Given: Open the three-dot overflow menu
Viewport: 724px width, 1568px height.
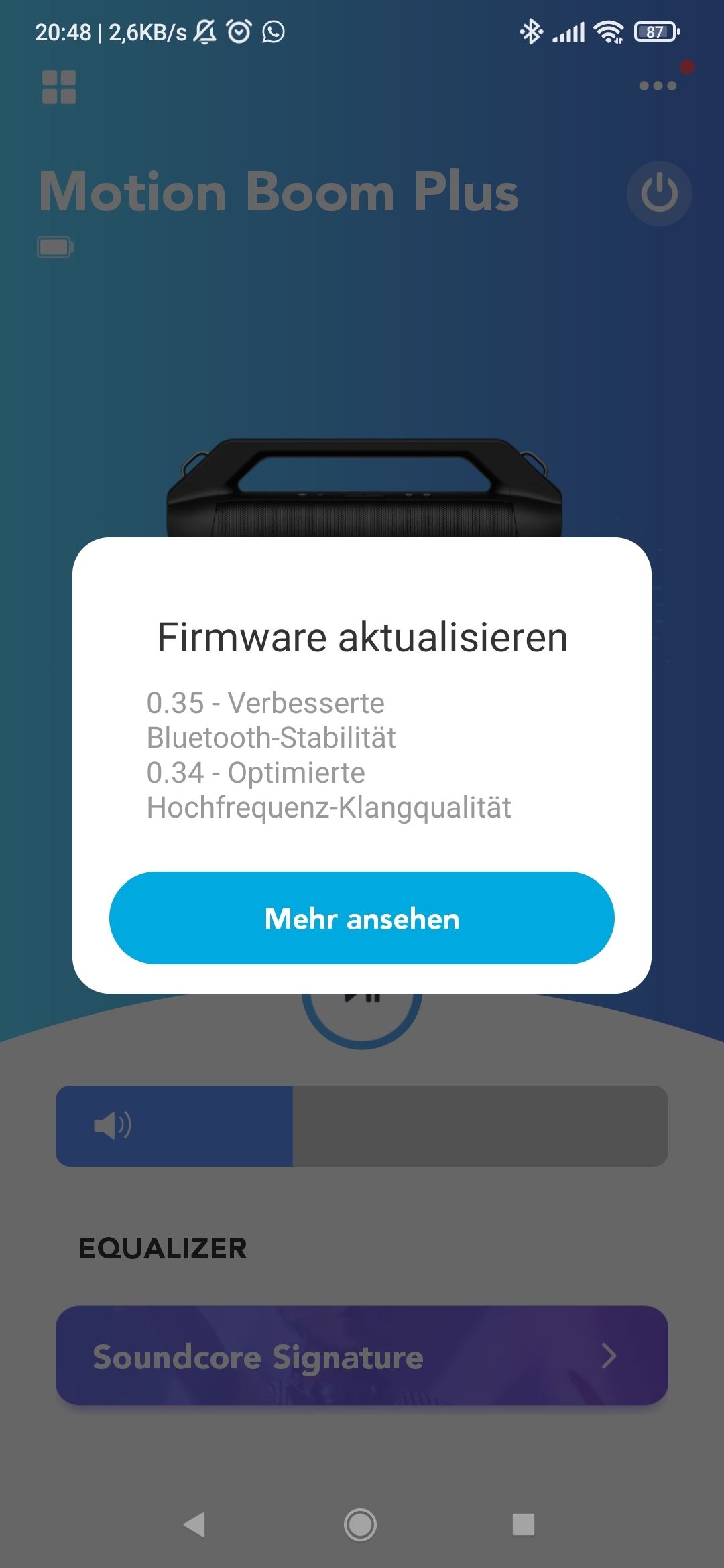Looking at the screenshot, I should point(658,86).
